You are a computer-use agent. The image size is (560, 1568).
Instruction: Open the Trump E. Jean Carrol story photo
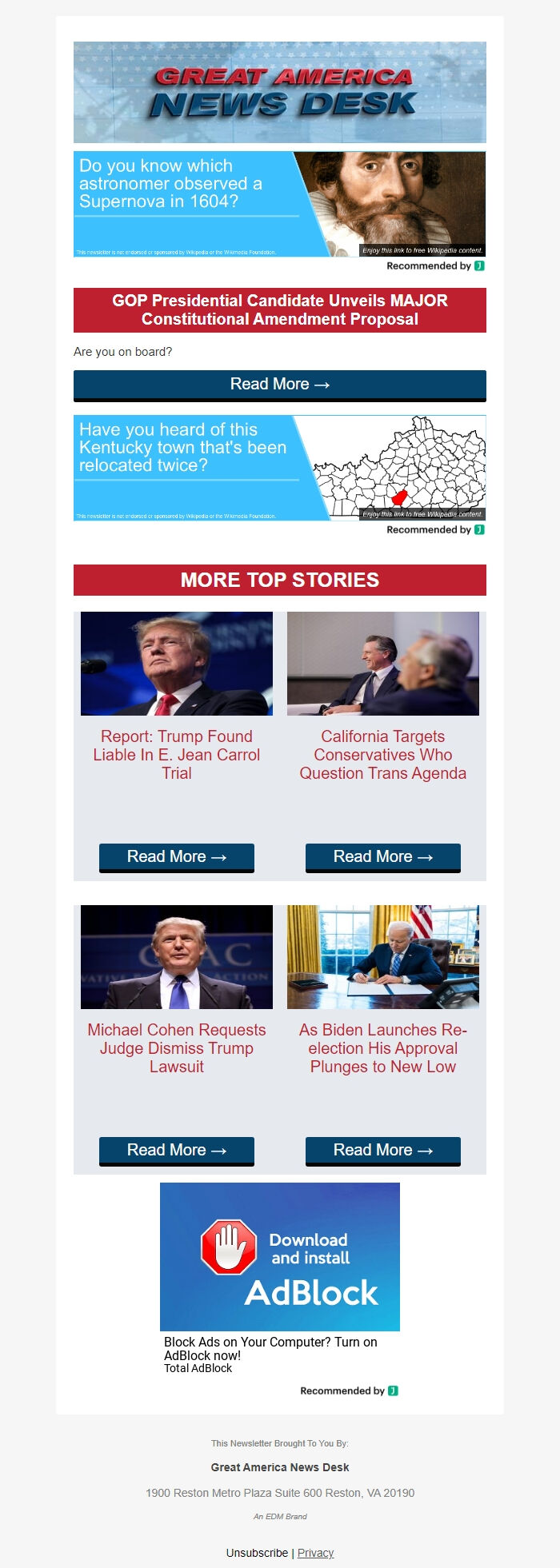(x=176, y=664)
